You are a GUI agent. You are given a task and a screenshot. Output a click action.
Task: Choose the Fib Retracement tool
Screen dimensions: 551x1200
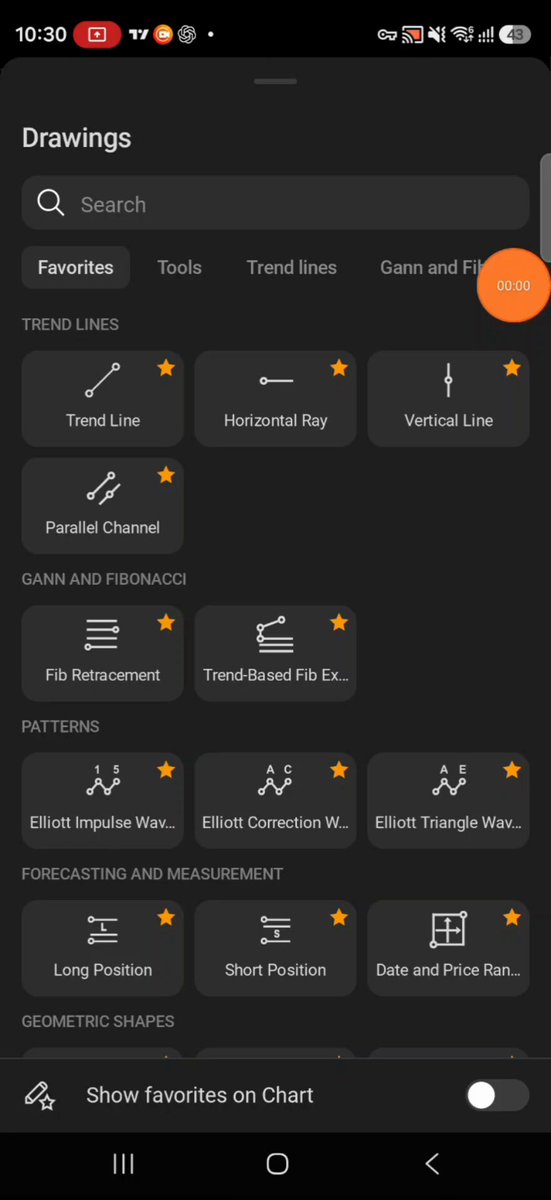tap(102, 653)
